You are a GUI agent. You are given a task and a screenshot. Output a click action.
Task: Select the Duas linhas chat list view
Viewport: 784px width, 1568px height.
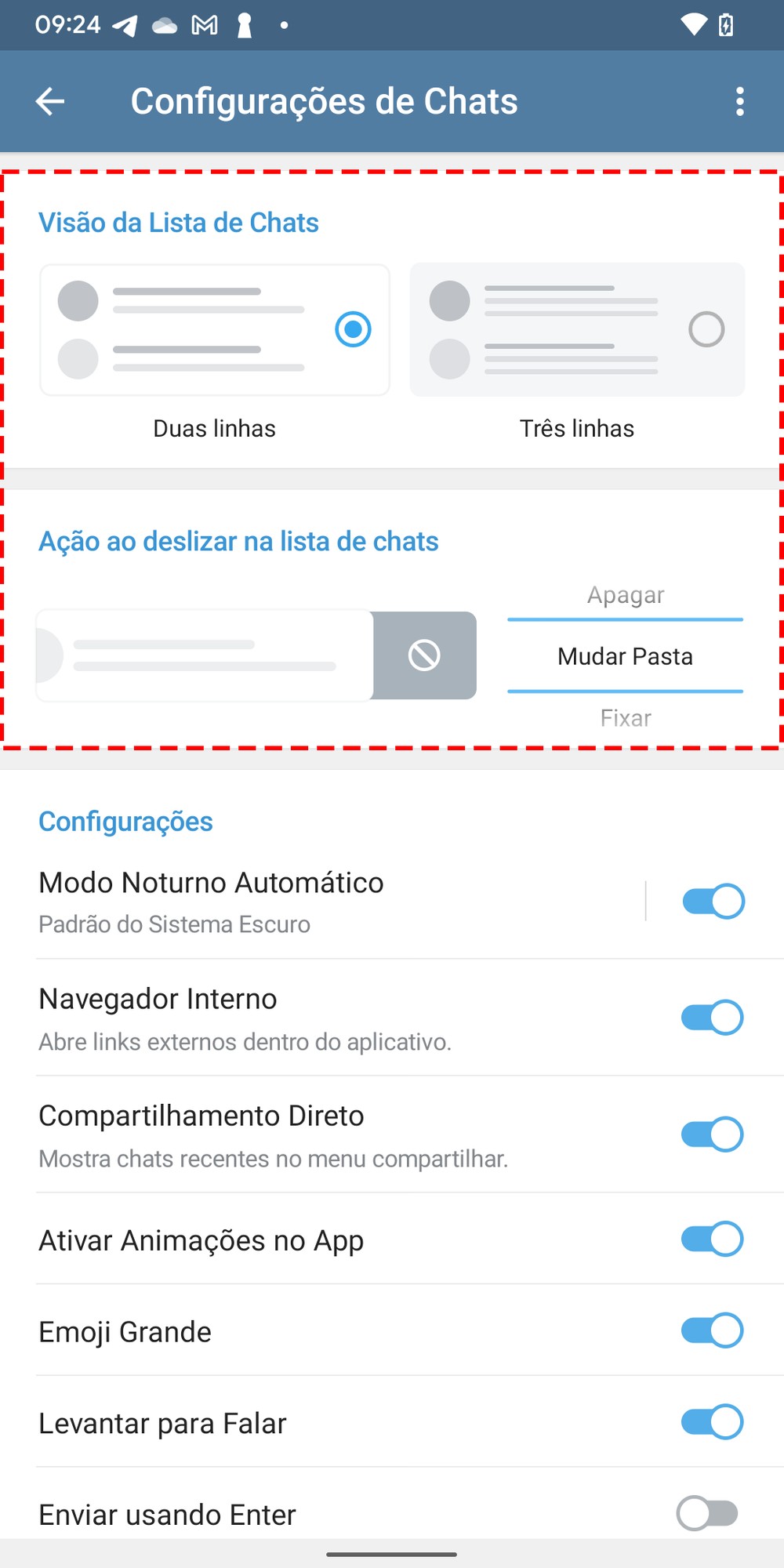[x=214, y=330]
